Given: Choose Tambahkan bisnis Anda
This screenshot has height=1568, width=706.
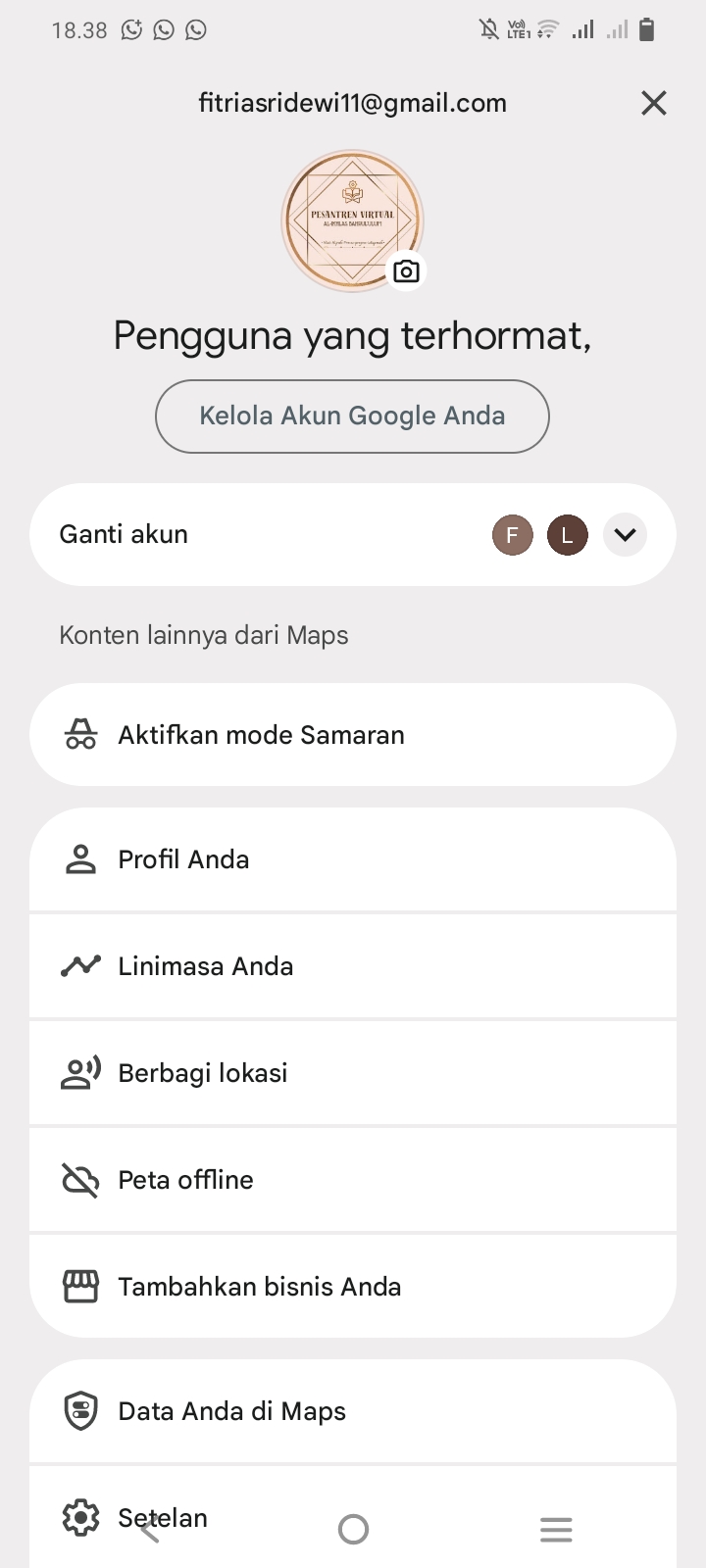Looking at the screenshot, I should (x=353, y=1287).
